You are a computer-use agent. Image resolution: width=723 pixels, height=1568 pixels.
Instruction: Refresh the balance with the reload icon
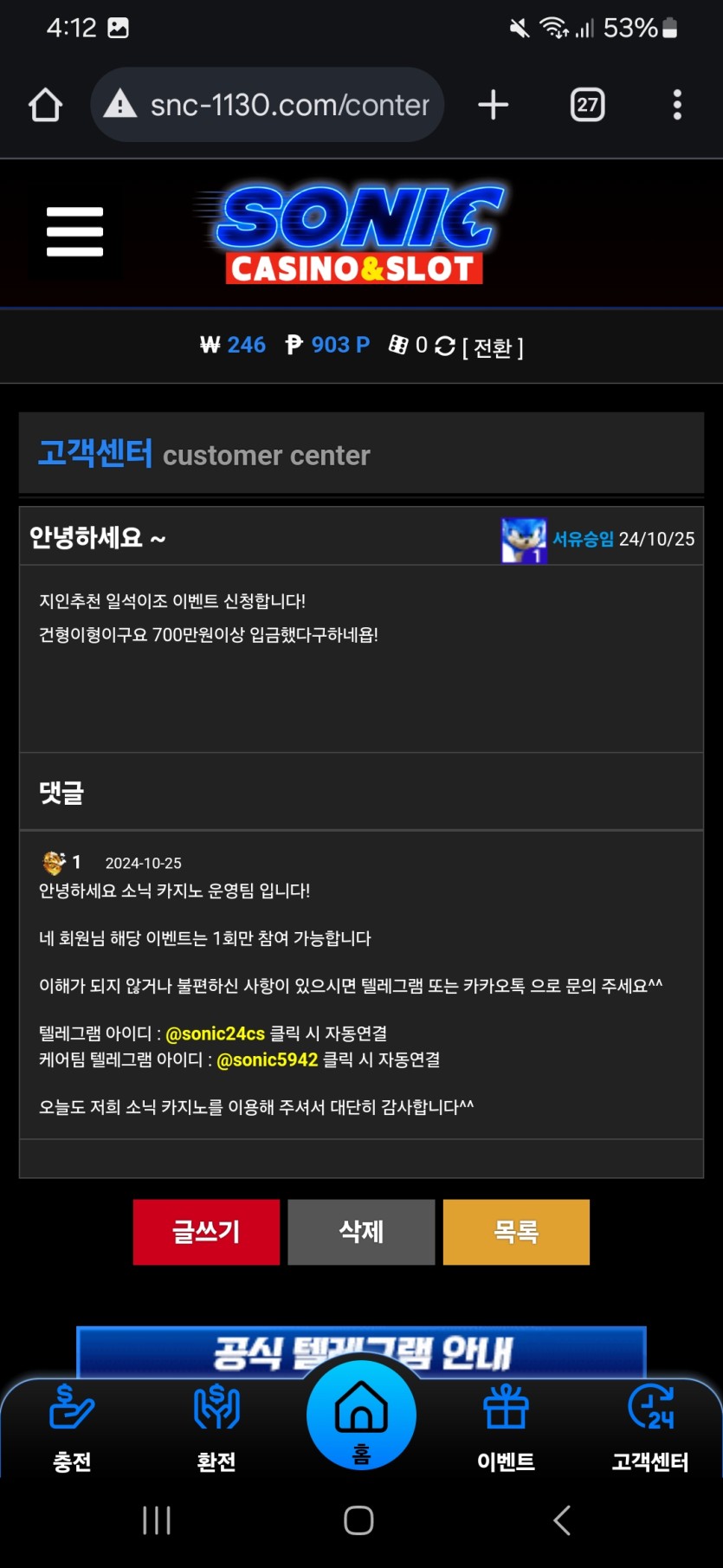[445, 346]
